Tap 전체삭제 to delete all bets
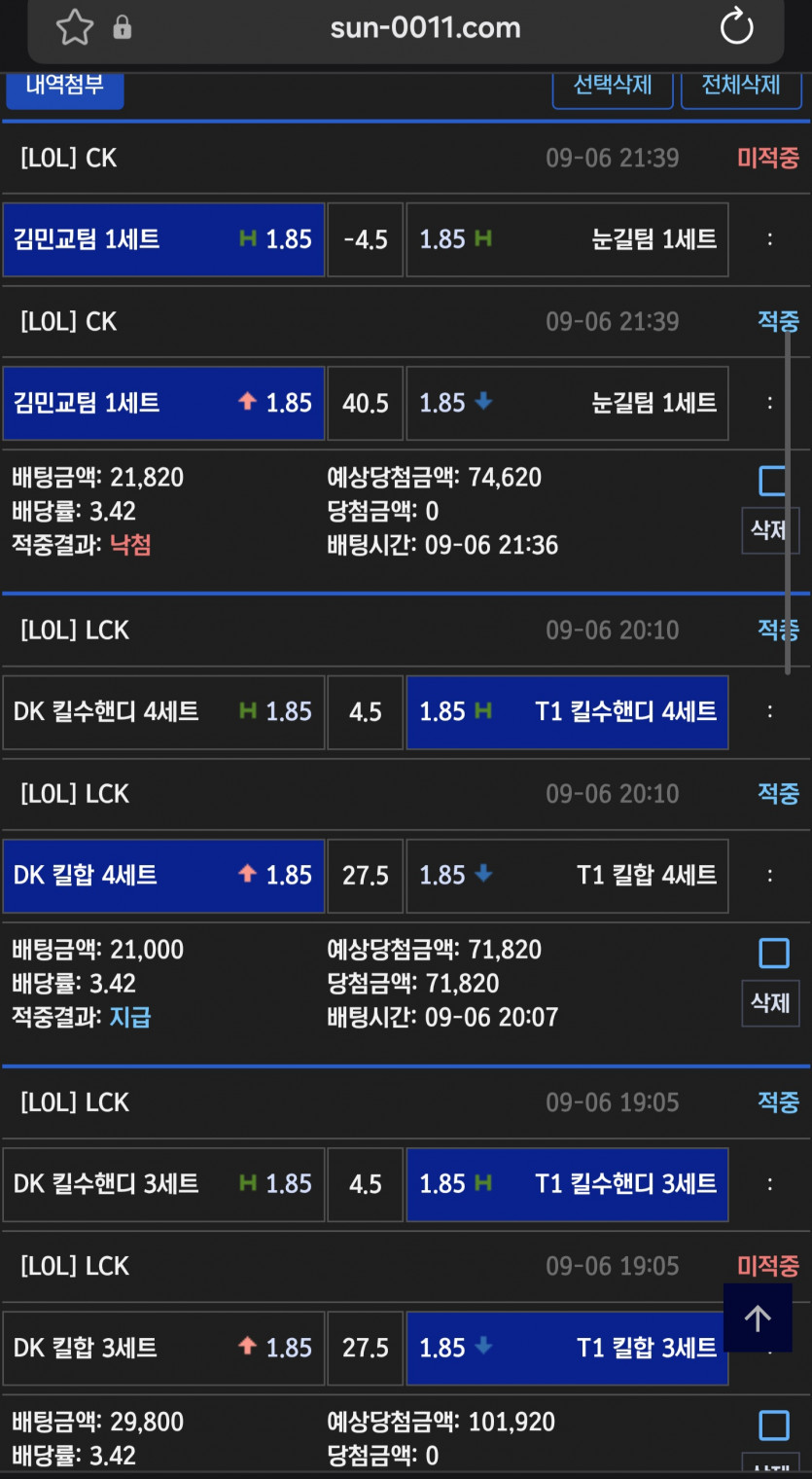812x1479 pixels. click(x=741, y=86)
